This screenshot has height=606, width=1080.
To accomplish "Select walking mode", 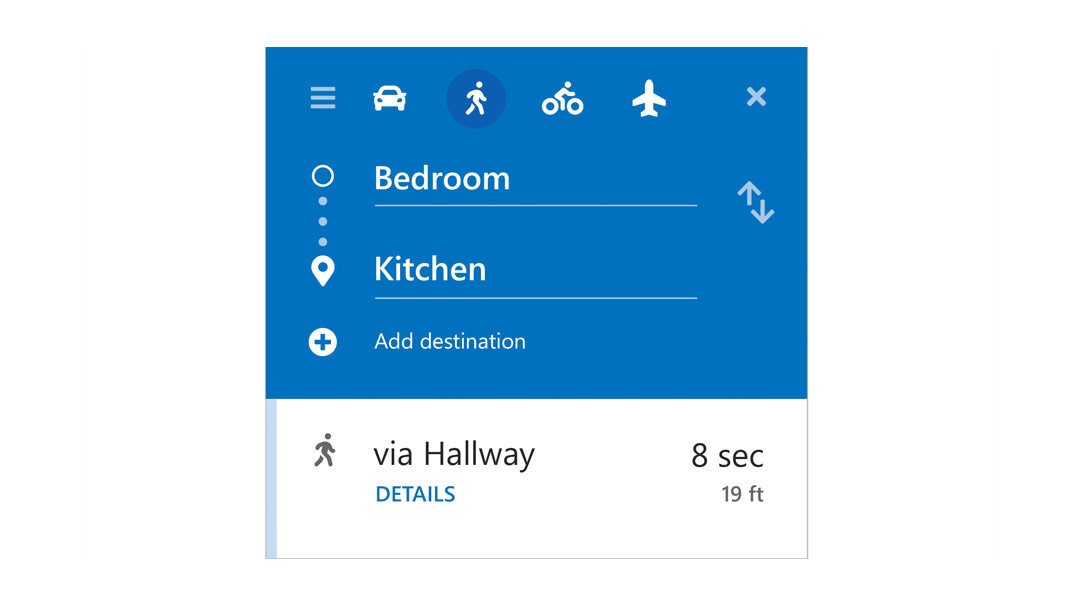I will [x=476, y=99].
